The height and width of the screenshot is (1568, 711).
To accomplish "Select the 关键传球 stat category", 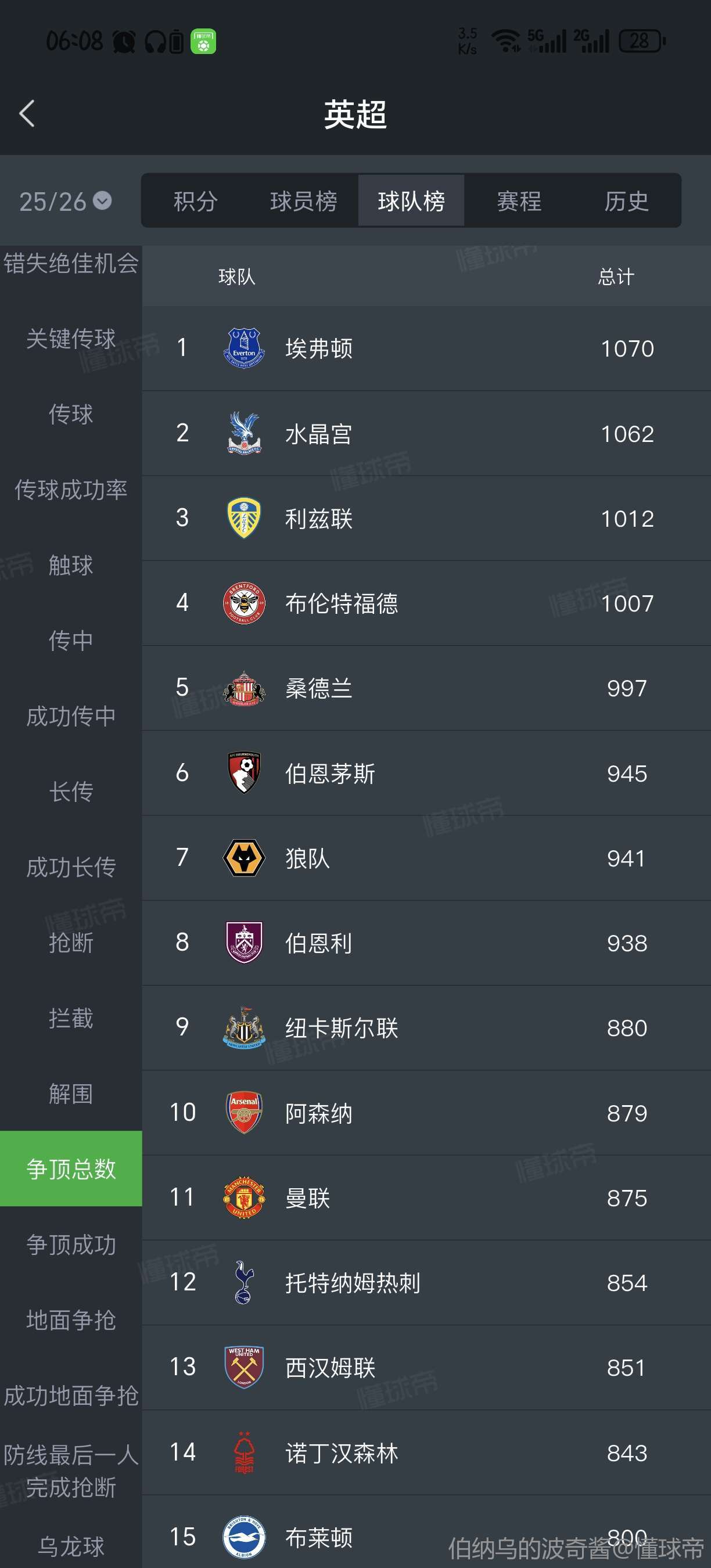I will 71,339.
